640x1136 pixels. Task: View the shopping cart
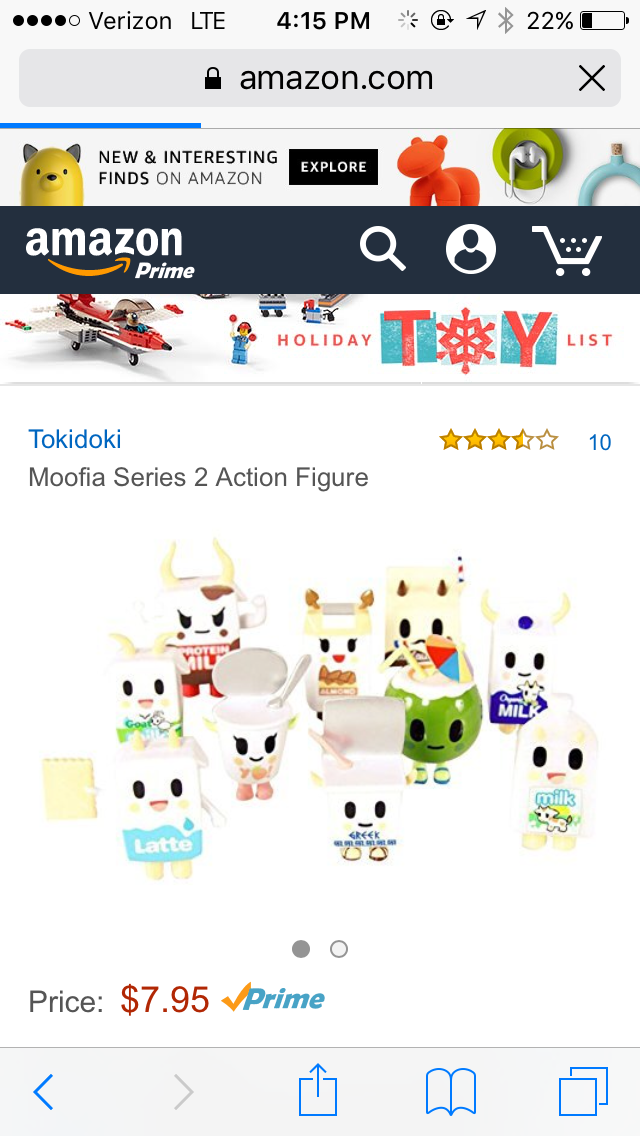point(567,250)
